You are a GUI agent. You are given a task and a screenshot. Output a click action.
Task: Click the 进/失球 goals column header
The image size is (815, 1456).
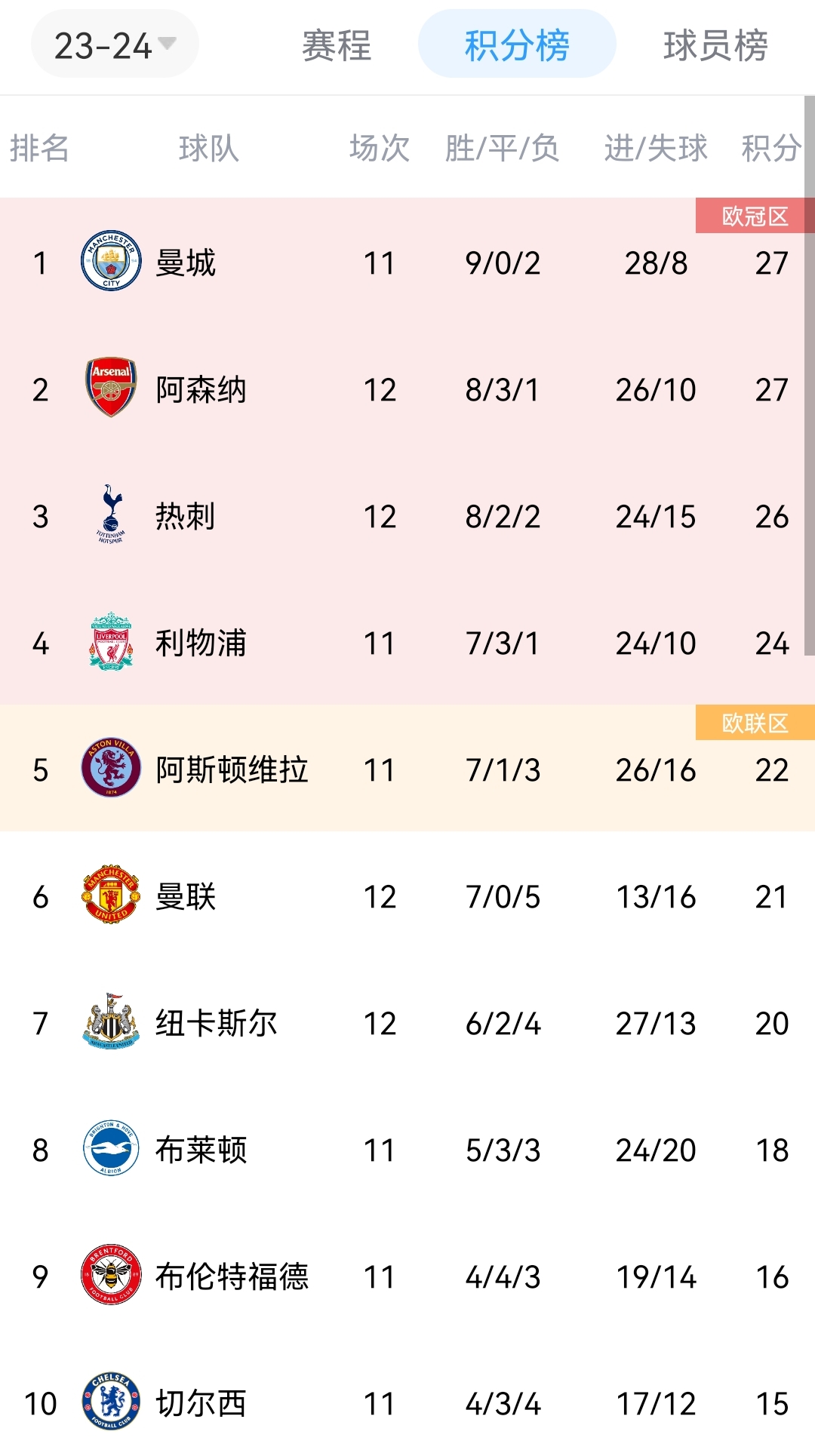point(655,148)
